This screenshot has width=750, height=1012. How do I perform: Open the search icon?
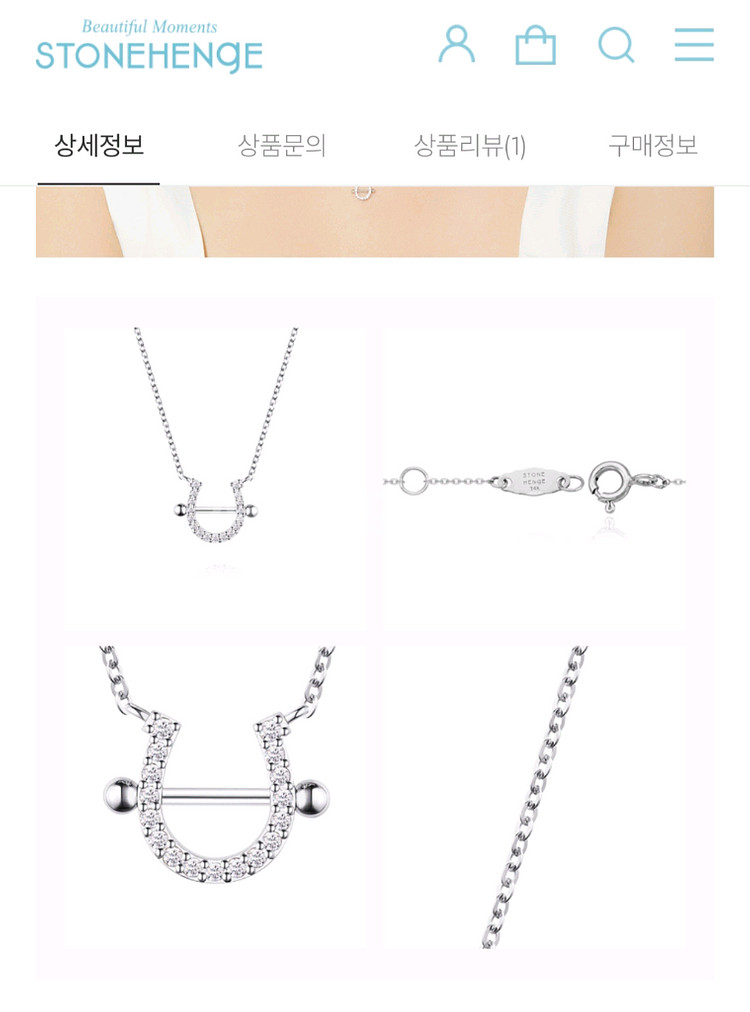pos(616,45)
